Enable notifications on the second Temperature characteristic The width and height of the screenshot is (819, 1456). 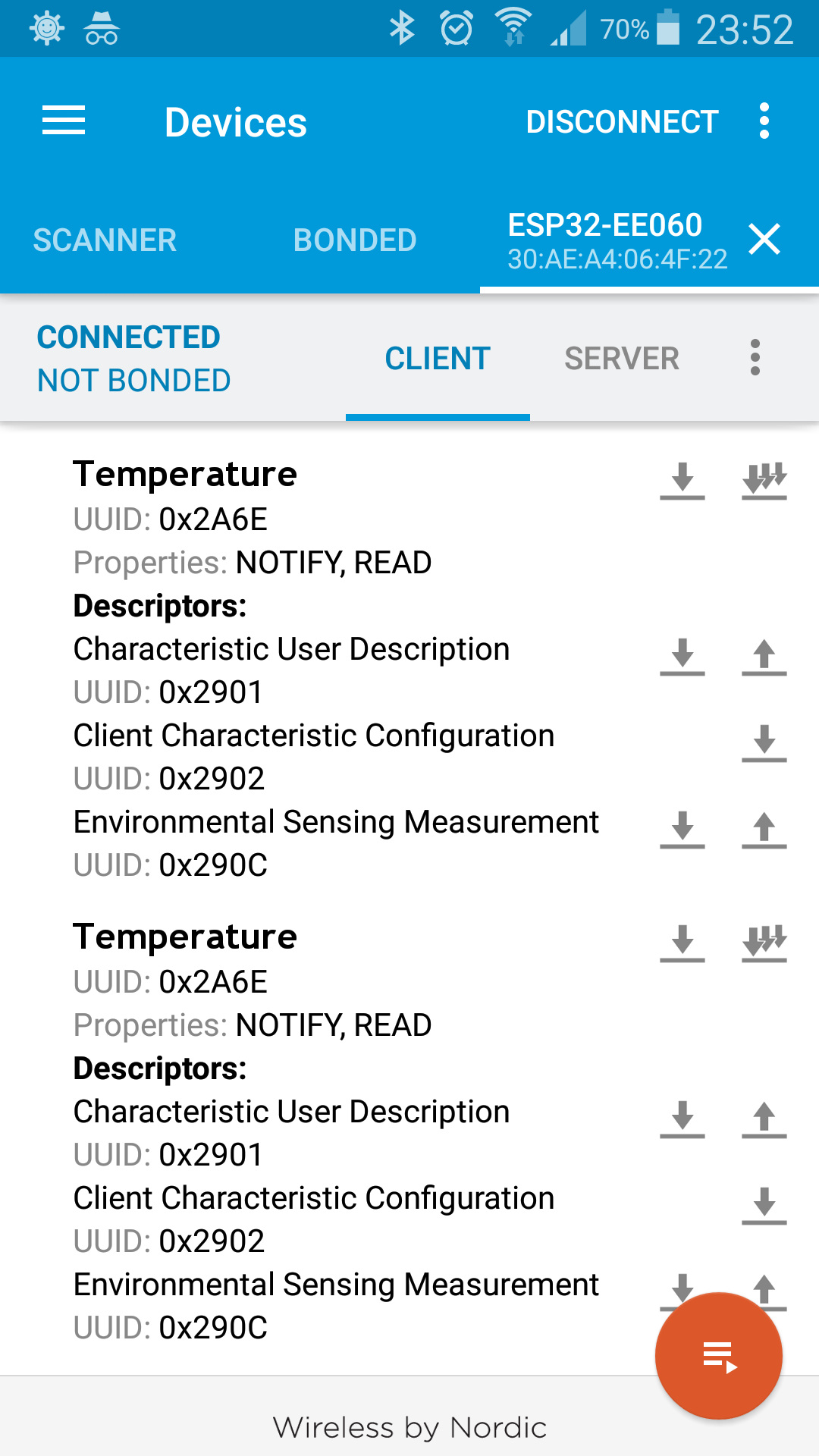(764, 943)
